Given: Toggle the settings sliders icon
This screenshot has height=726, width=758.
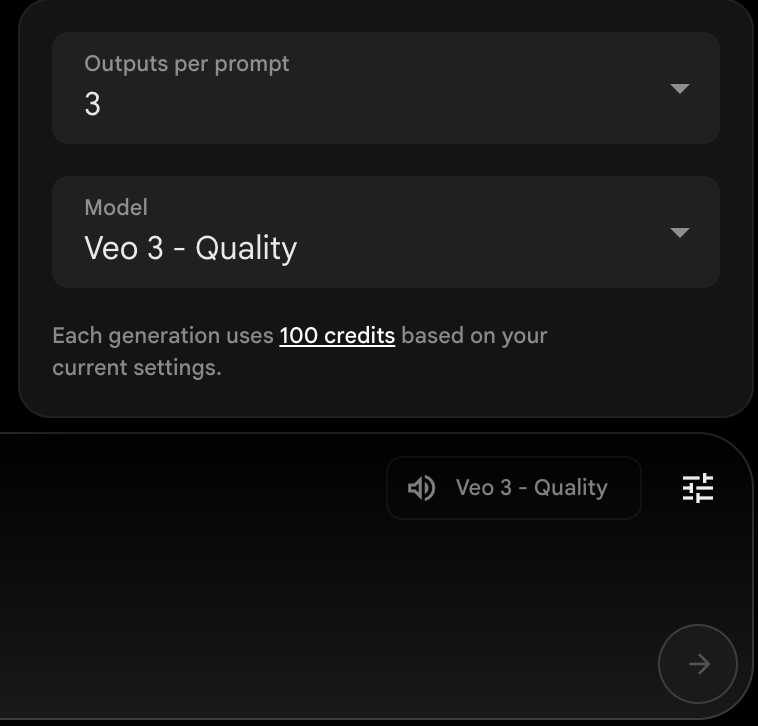Looking at the screenshot, I should (698, 488).
